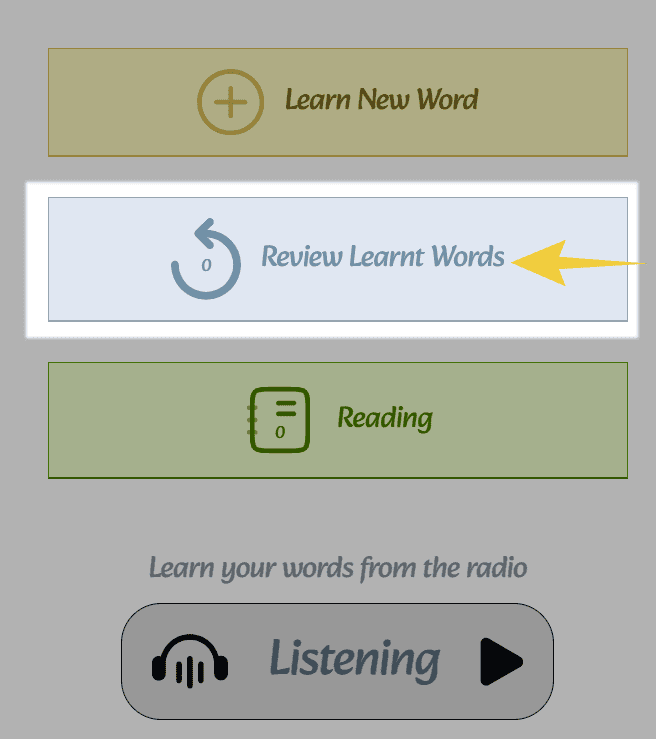Tap the Learn New Word button
Image resolution: width=656 pixels, height=739 pixels.
tap(337, 102)
